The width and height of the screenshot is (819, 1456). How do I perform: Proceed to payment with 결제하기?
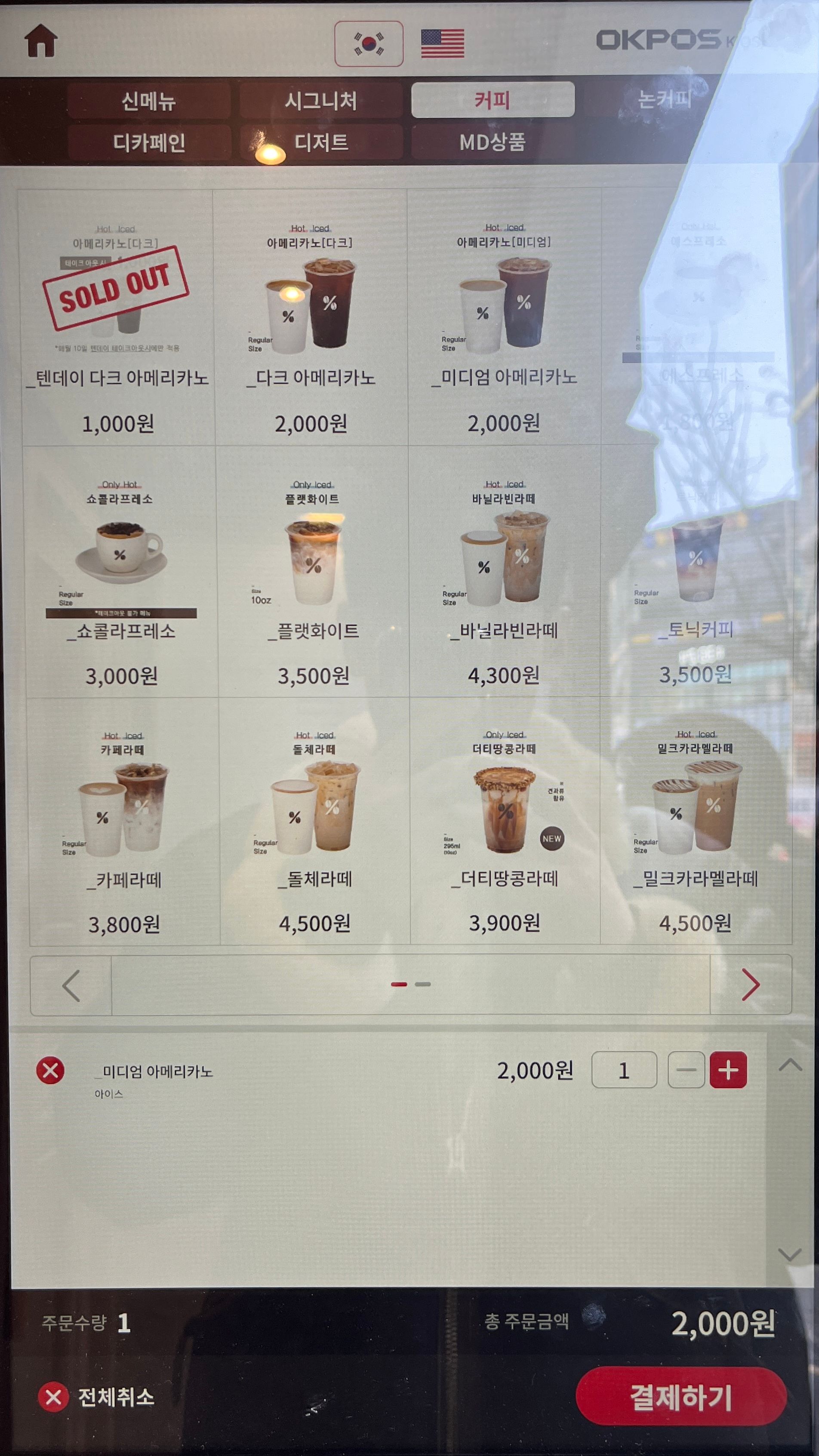[x=680, y=1397]
